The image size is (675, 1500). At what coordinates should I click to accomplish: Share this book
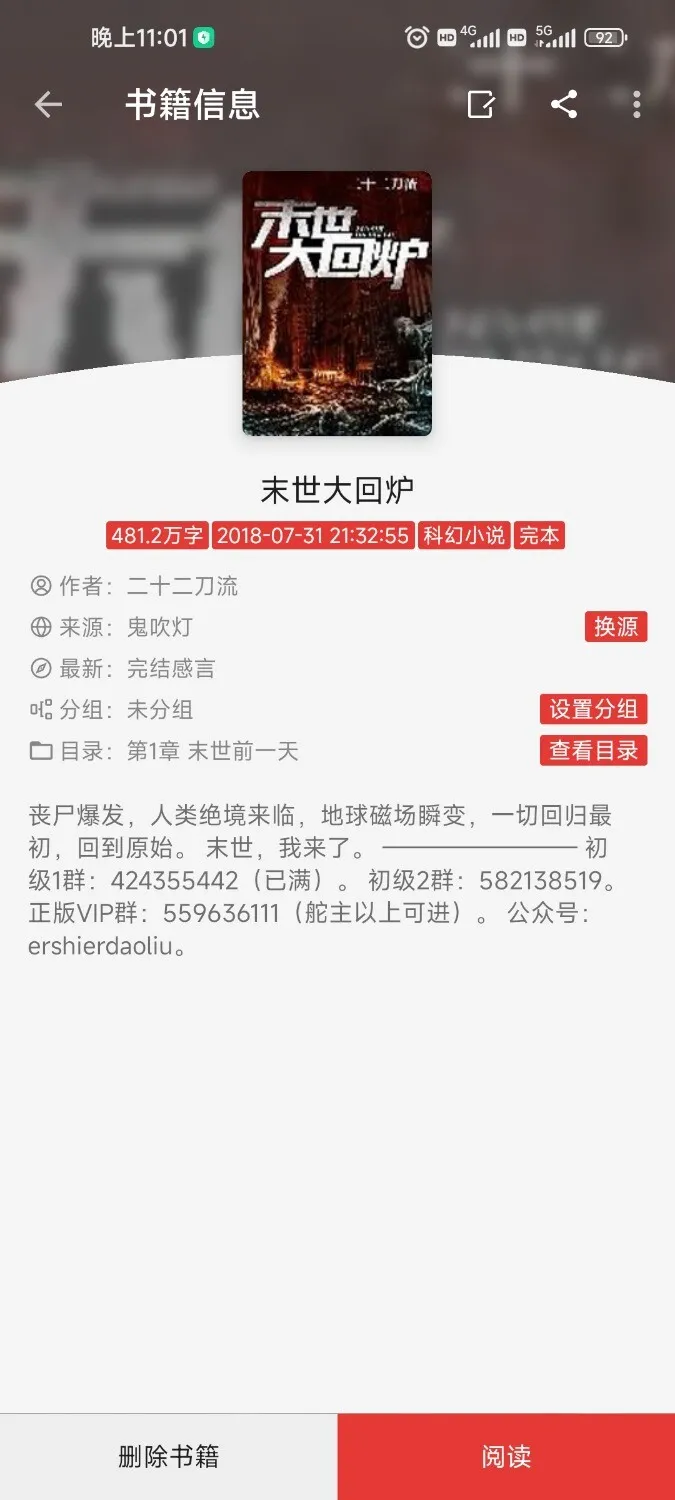click(x=564, y=105)
